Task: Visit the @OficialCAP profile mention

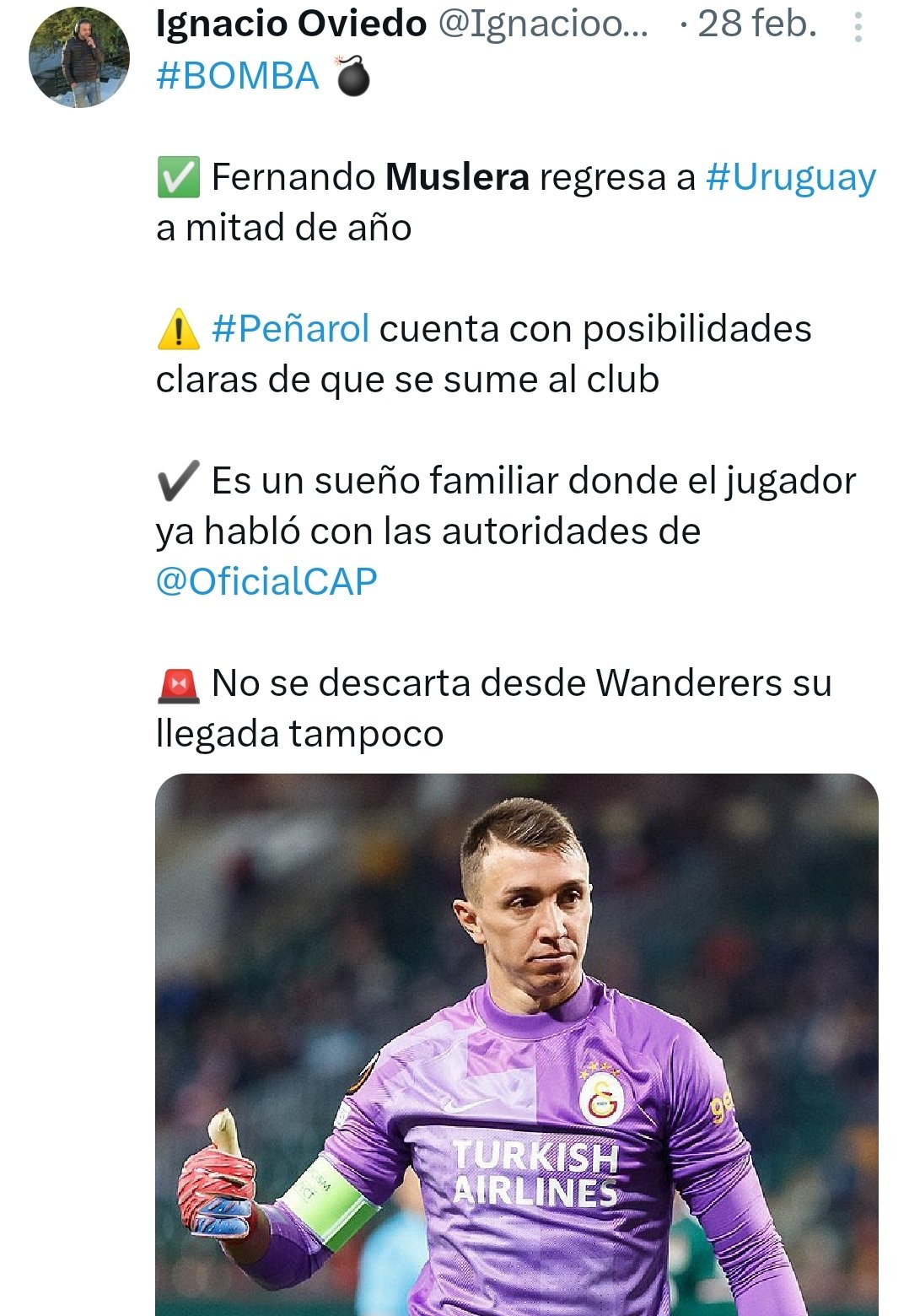Action: [x=266, y=581]
